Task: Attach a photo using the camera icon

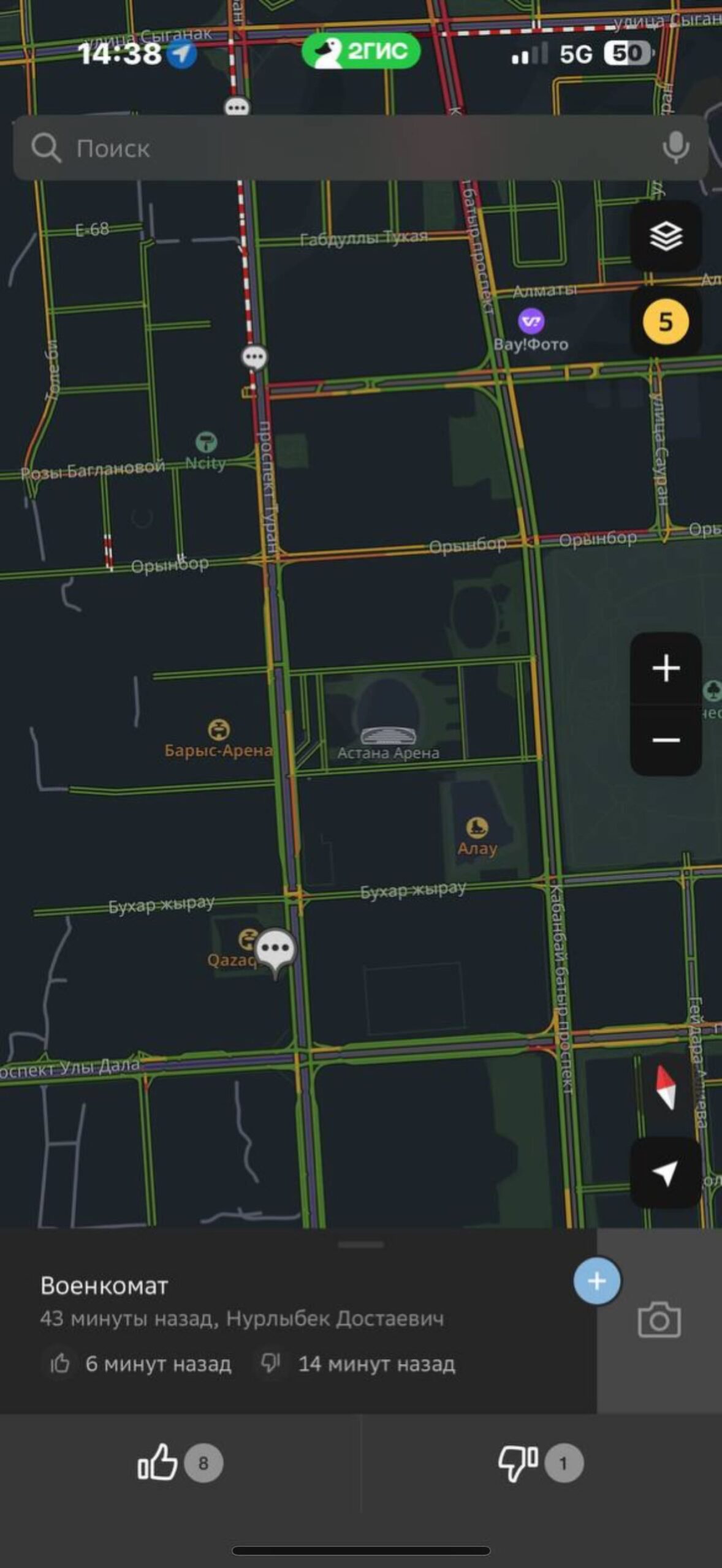Action: (x=659, y=1320)
